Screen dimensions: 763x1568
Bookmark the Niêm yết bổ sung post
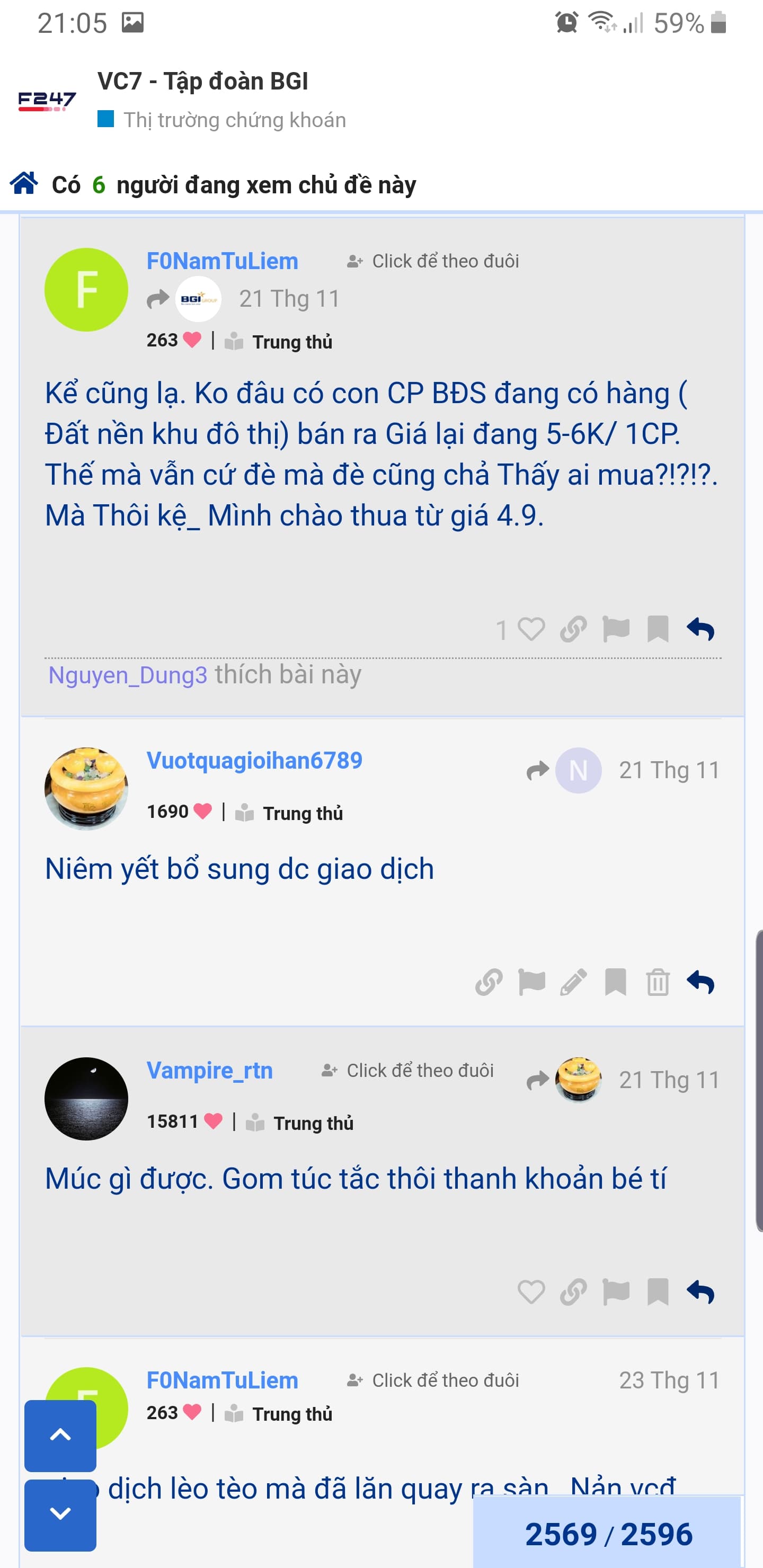615,983
